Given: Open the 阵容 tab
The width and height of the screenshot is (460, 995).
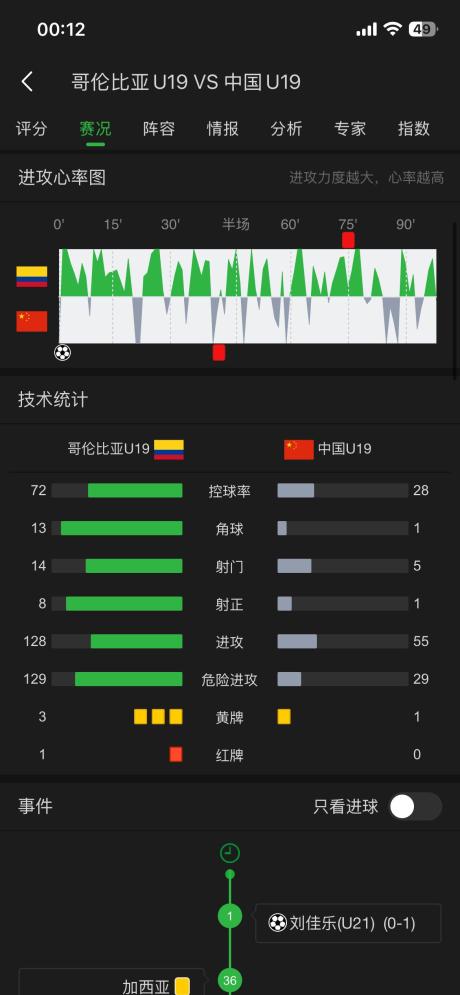Looking at the screenshot, I should (x=159, y=129).
